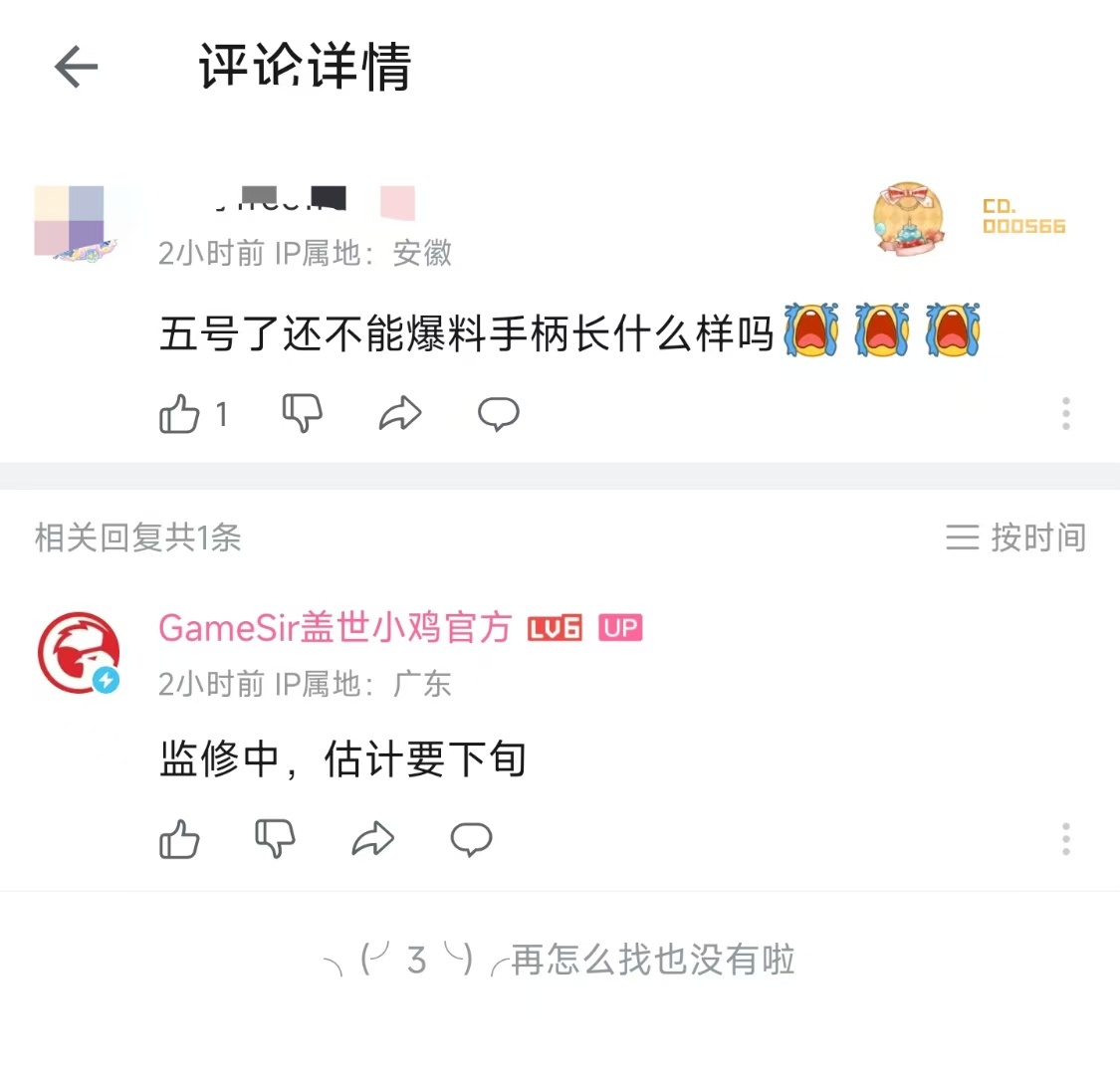Reply to the comment about 手柄长什么样
The image size is (1120, 1075).
498,413
